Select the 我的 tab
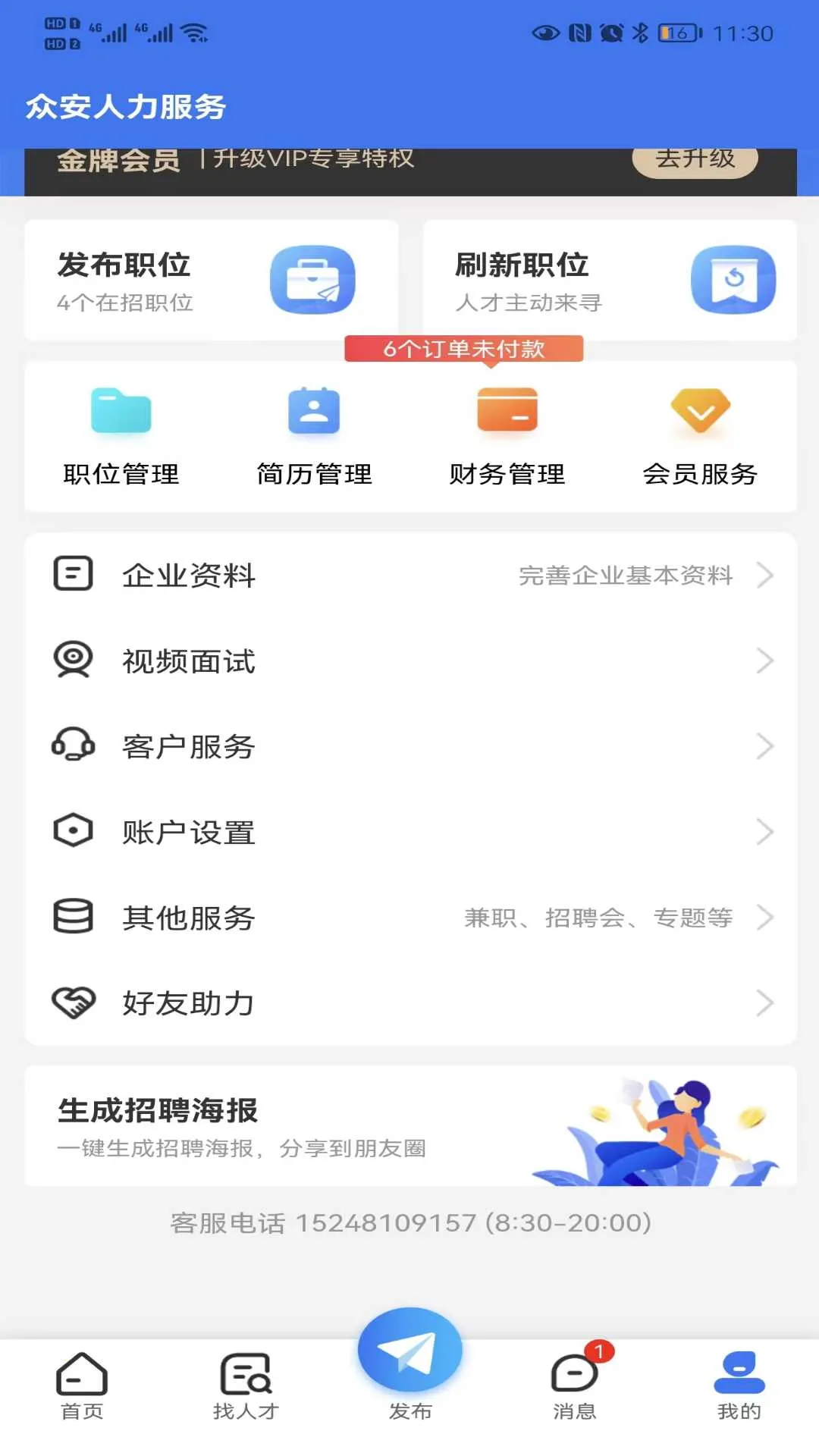 point(739,1385)
